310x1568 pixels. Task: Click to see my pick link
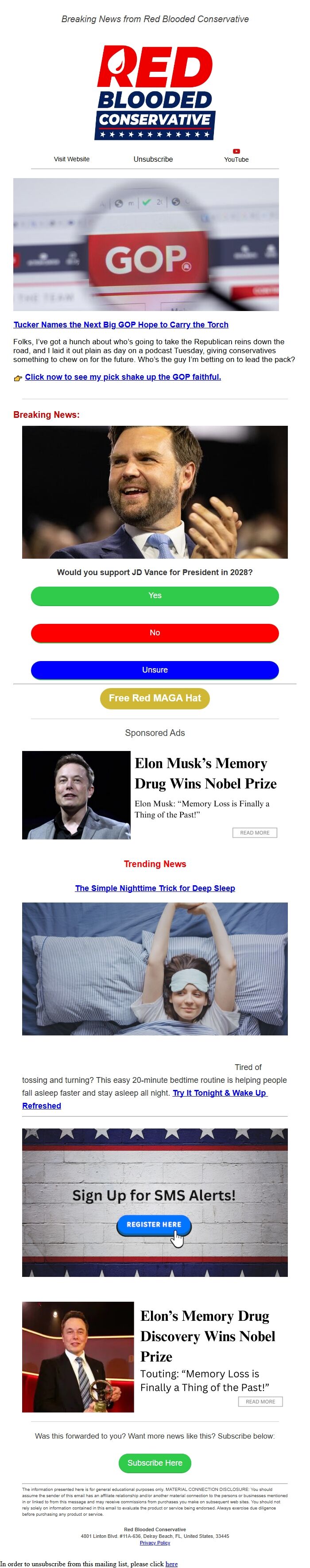coord(122,377)
